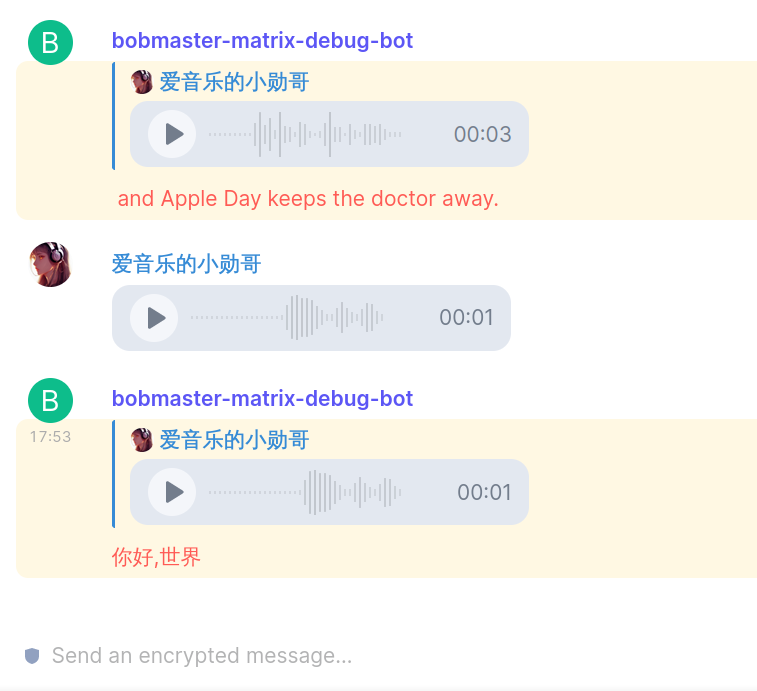Open green B avatar beside 17:53 message
The image size is (757, 691).
click(50, 401)
